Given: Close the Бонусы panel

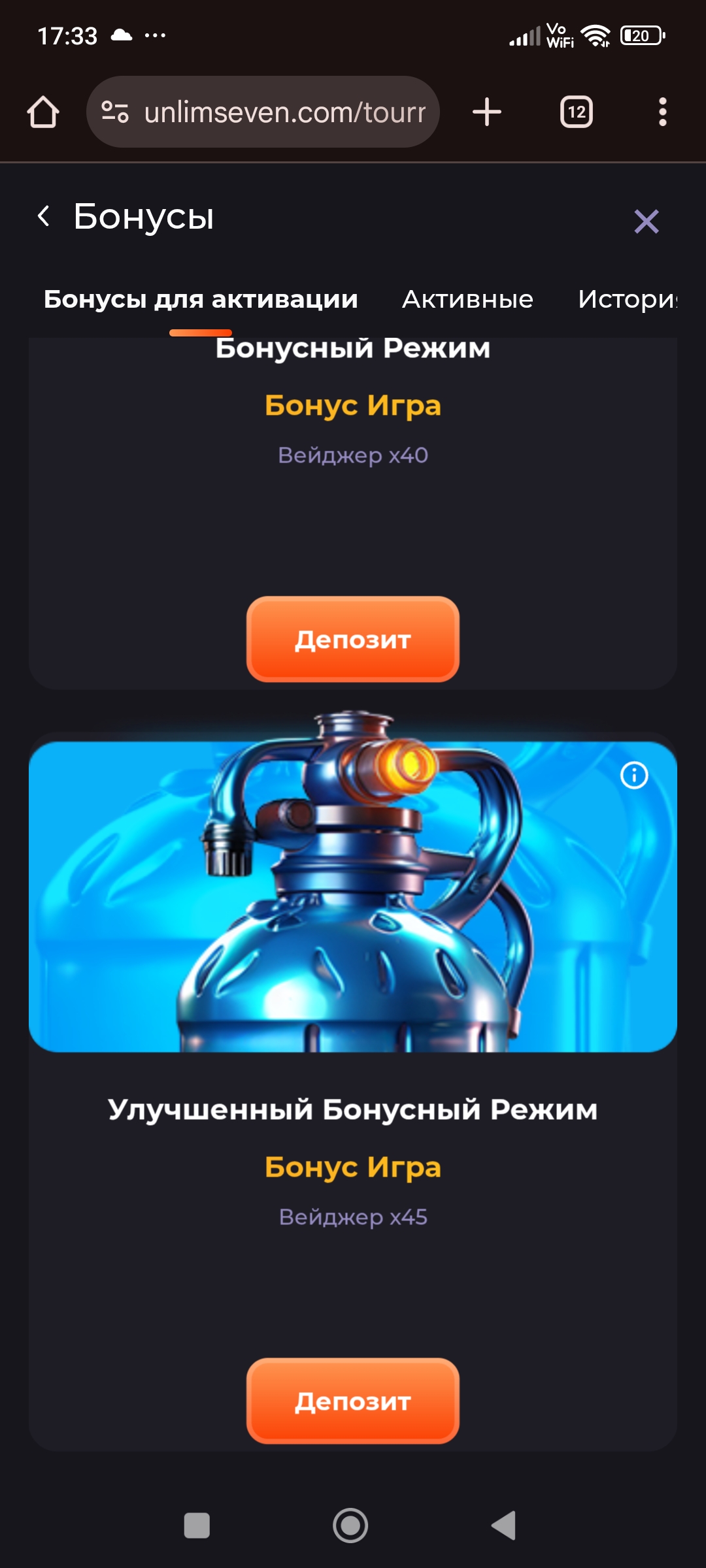Looking at the screenshot, I should (646, 221).
